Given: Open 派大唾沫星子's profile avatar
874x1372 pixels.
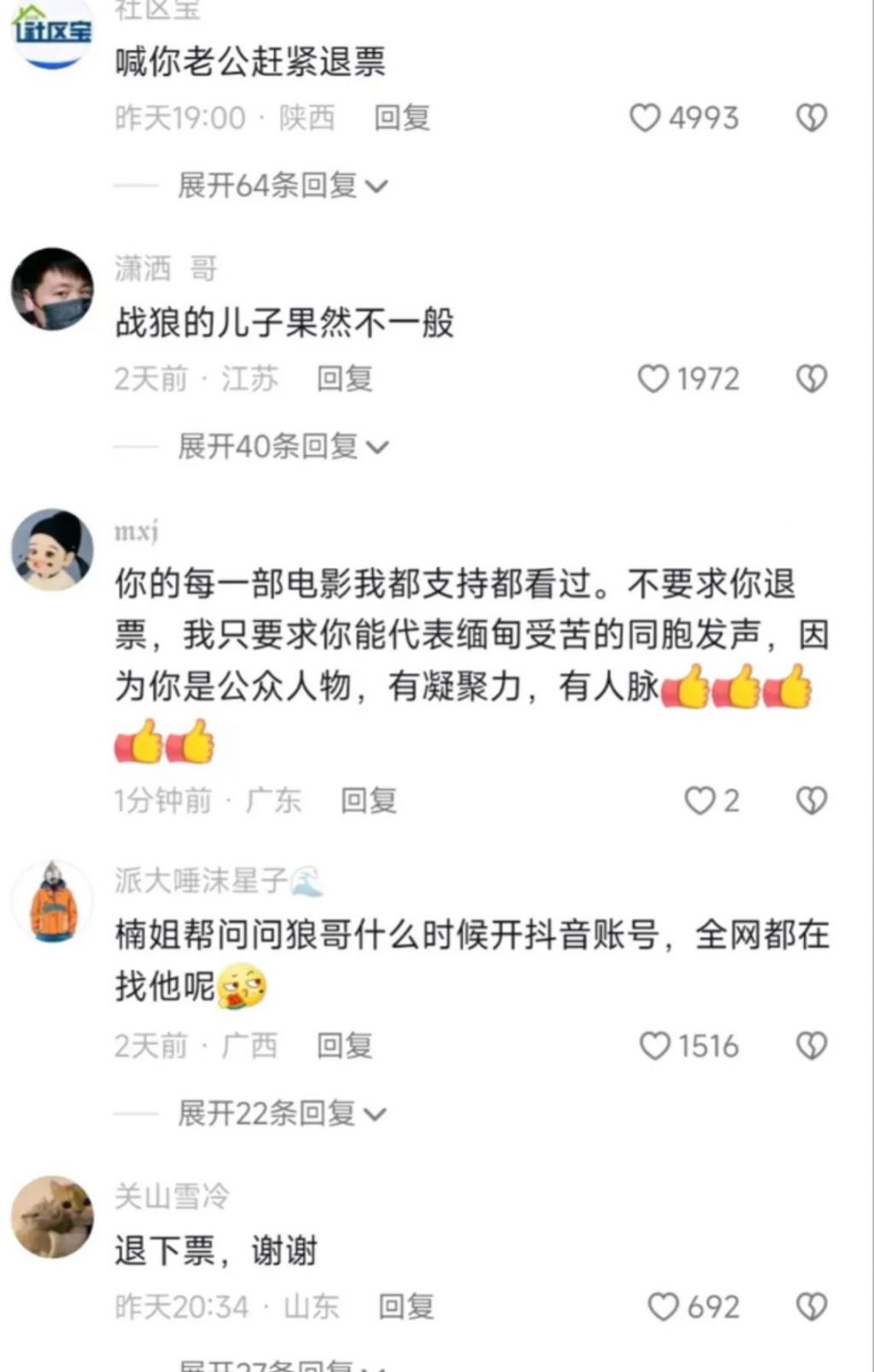Looking at the screenshot, I should tap(52, 901).
